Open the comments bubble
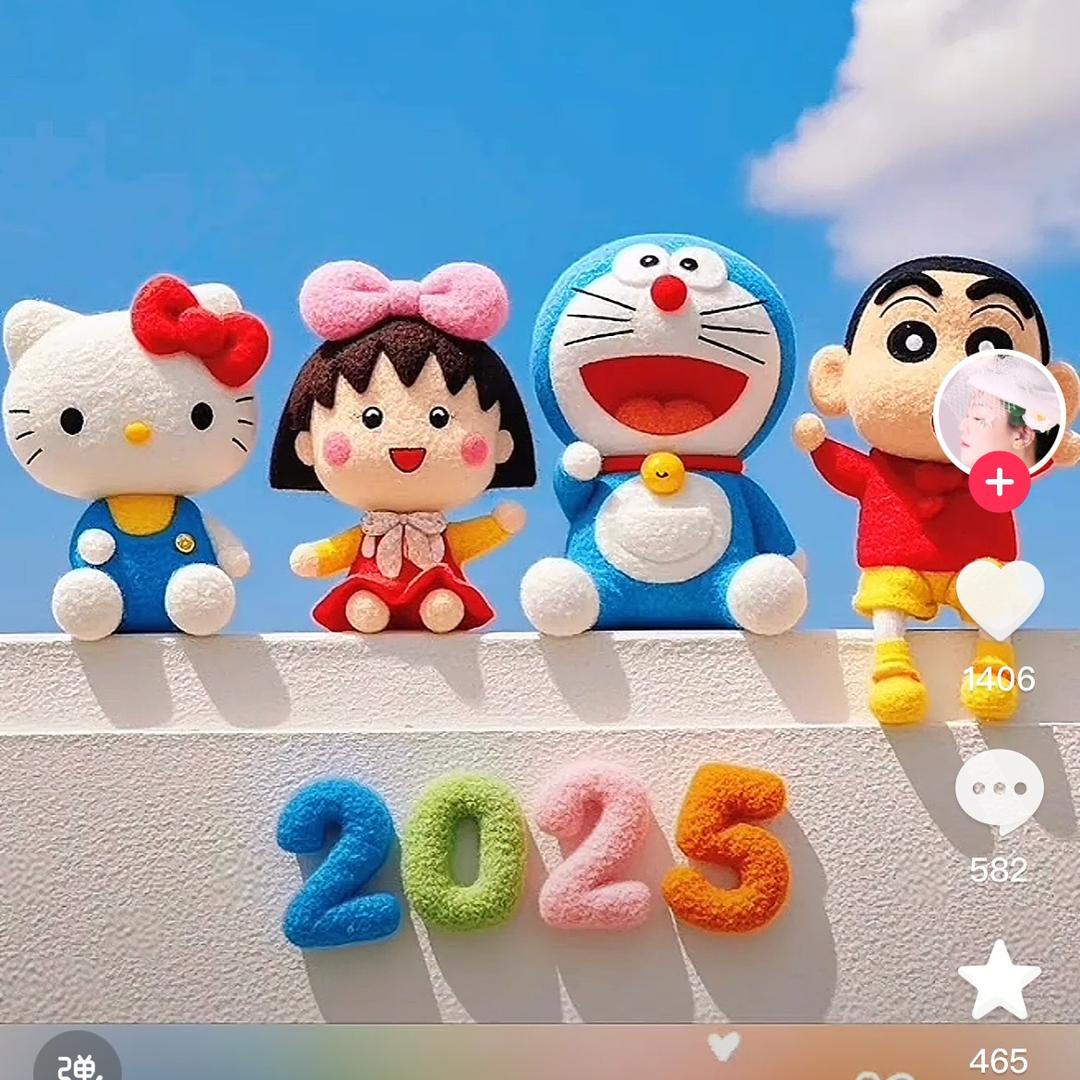Viewport: 1080px width, 1080px height. (999, 791)
